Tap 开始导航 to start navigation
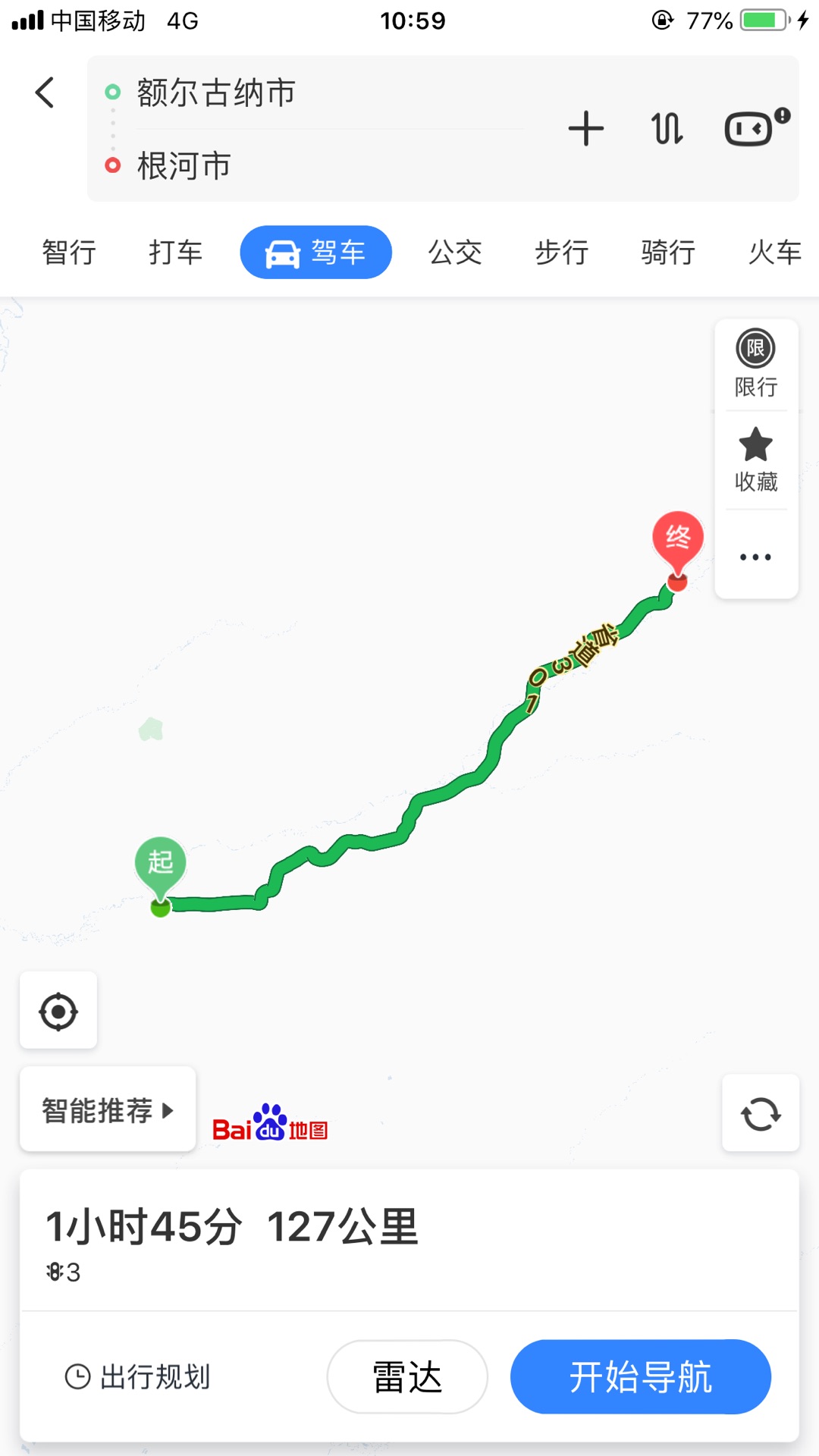The width and height of the screenshot is (819, 1456). pyautogui.click(x=641, y=1376)
